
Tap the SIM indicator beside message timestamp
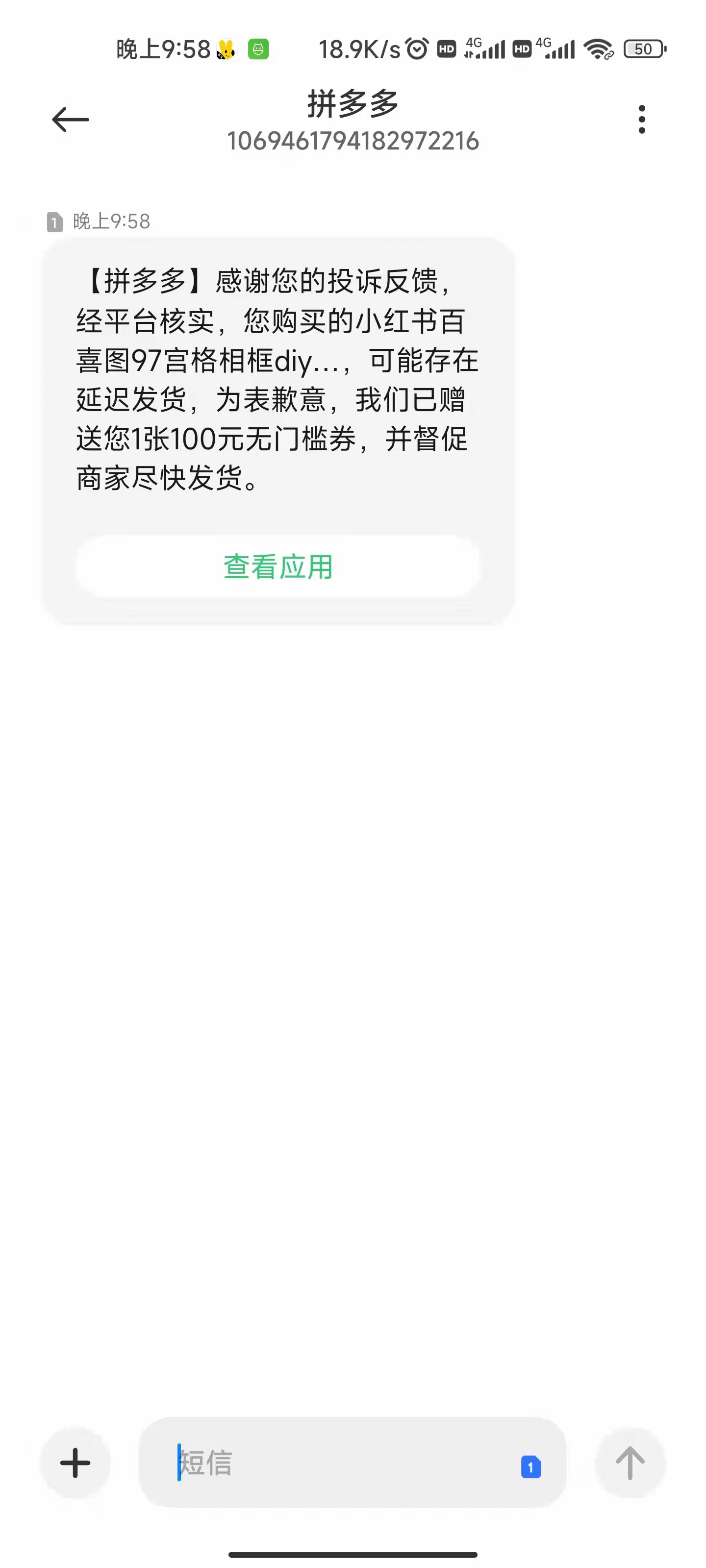click(x=55, y=221)
